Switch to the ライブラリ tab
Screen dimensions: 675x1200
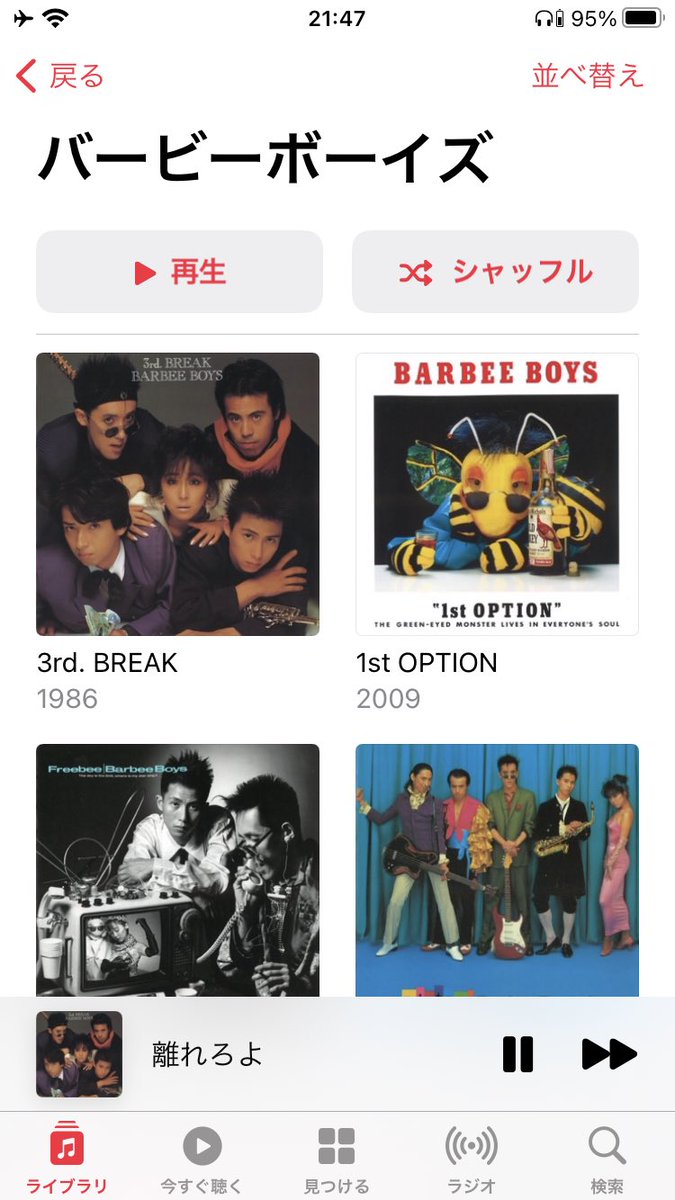pyautogui.click(x=67, y=1158)
